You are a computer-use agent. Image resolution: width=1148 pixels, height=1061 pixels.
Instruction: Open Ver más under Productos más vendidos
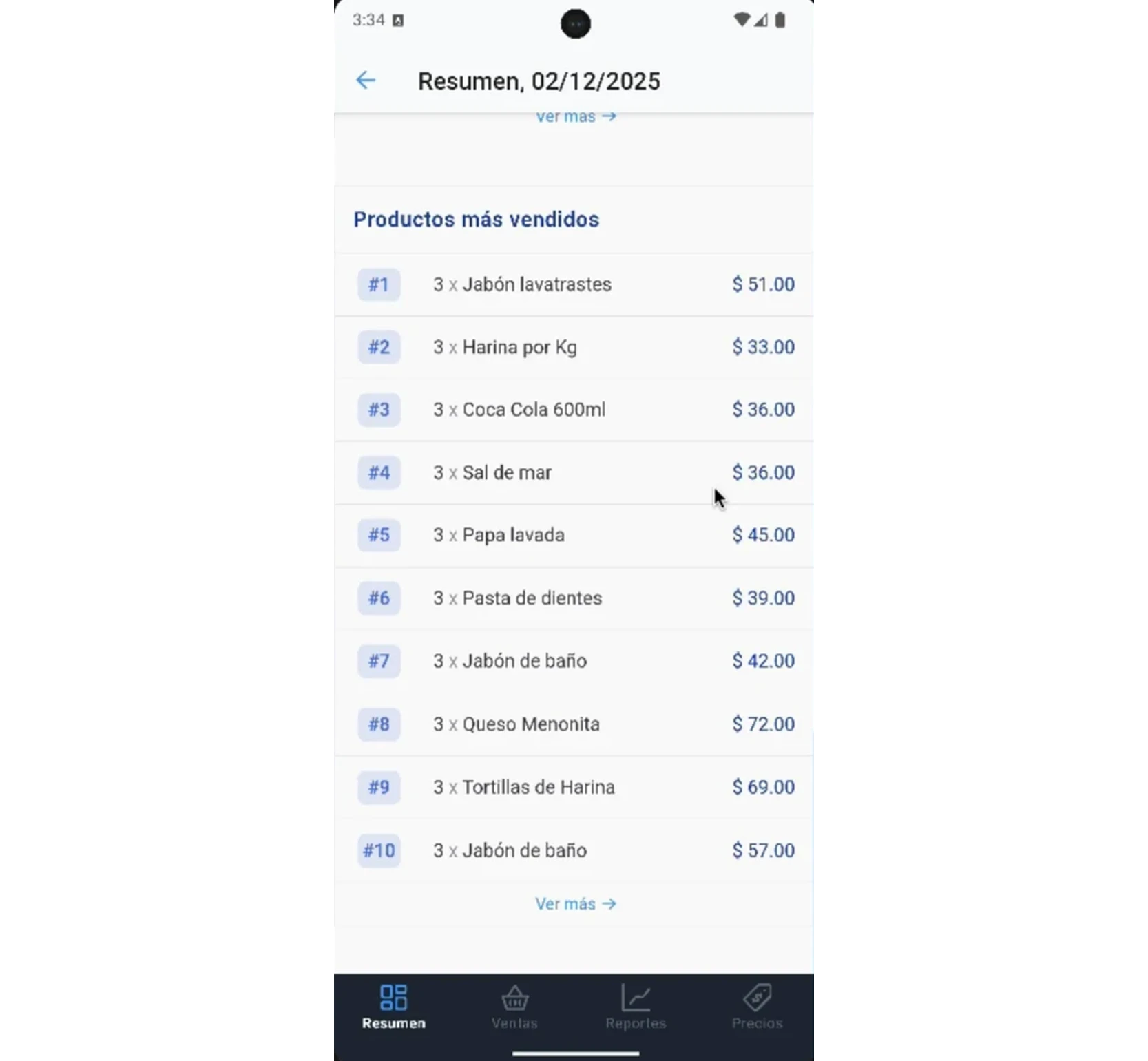point(575,904)
